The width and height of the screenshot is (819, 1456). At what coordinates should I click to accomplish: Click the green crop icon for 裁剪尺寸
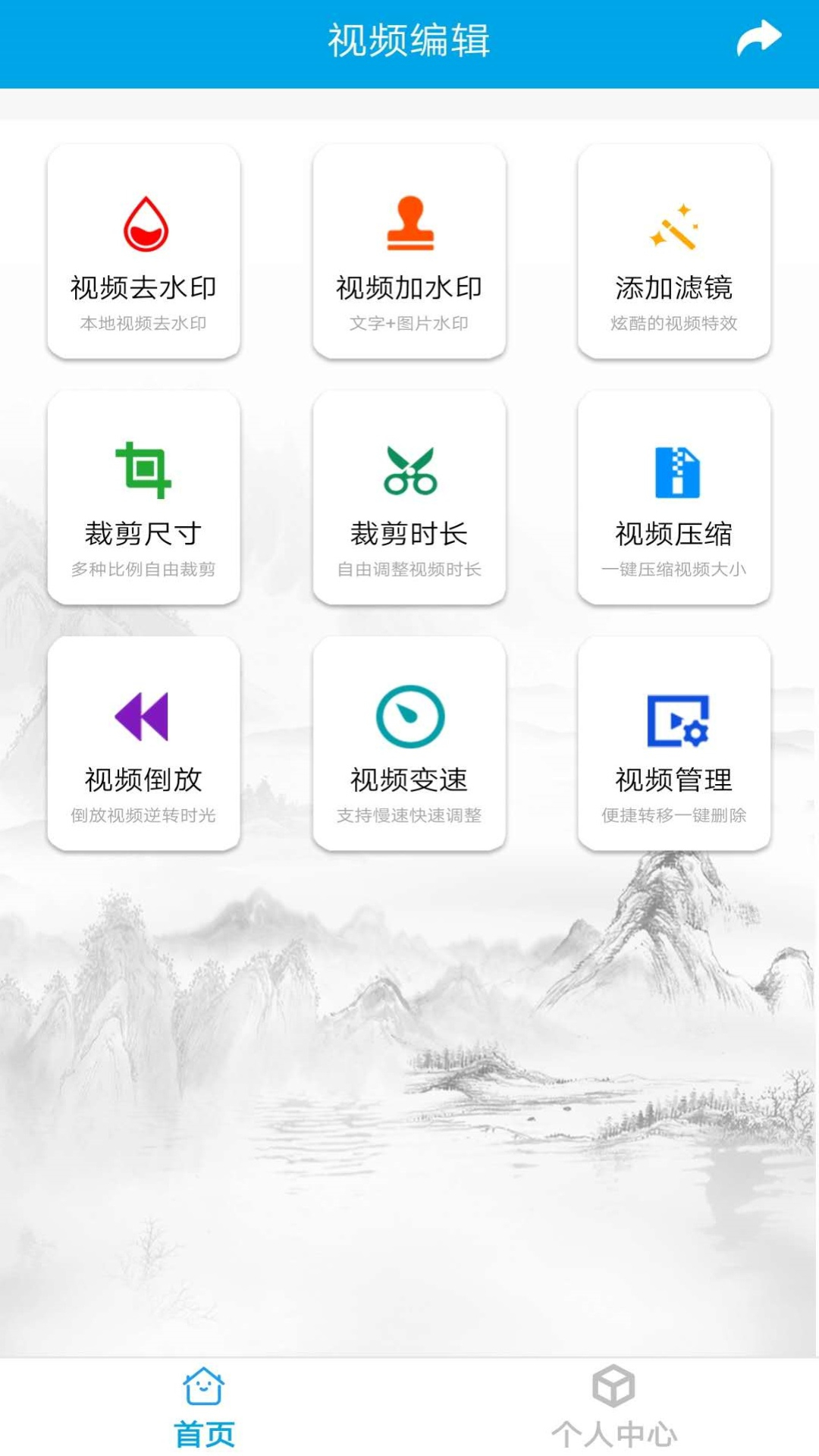[x=144, y=470]
